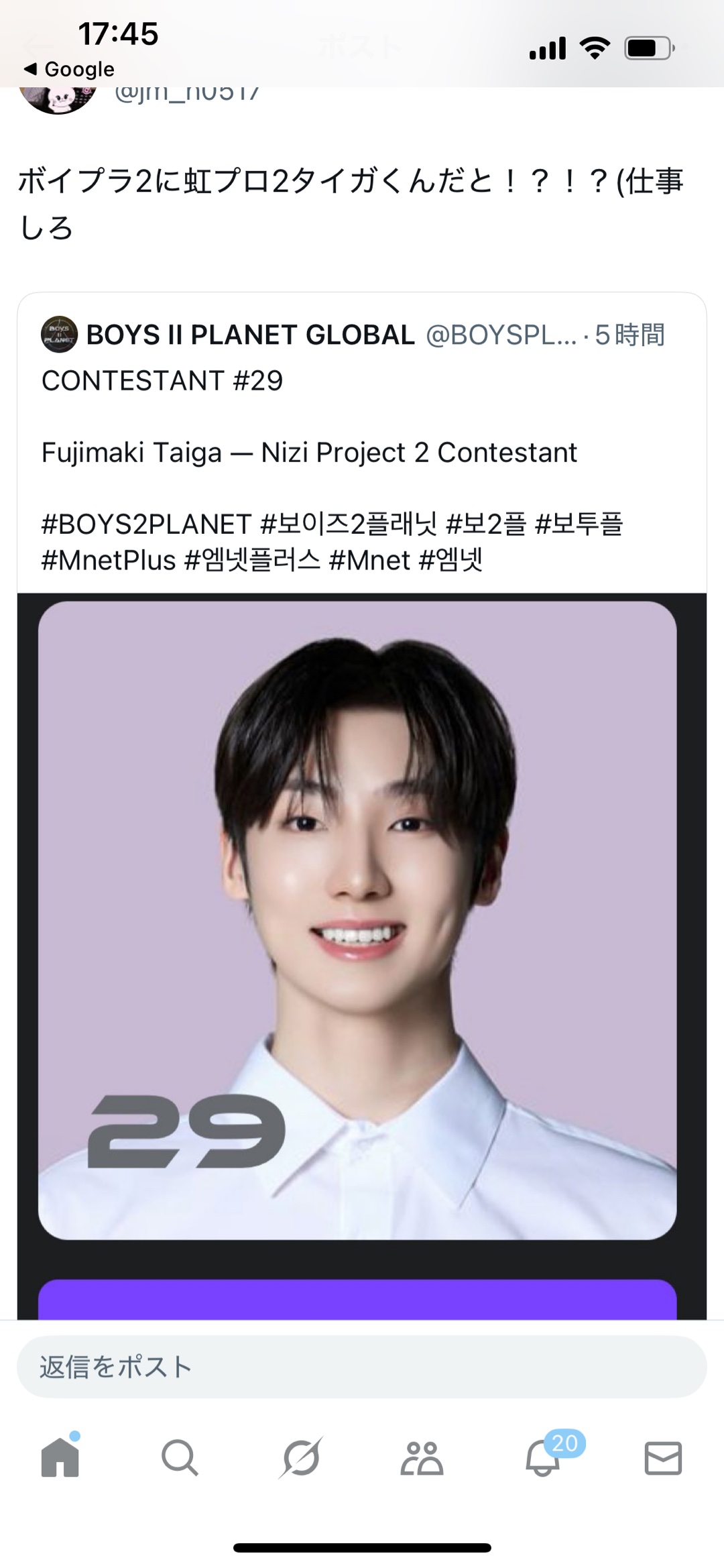Open the direct messages tab
The height and width of the screenshot is (1568, 724).
(x=663, y=1457)
